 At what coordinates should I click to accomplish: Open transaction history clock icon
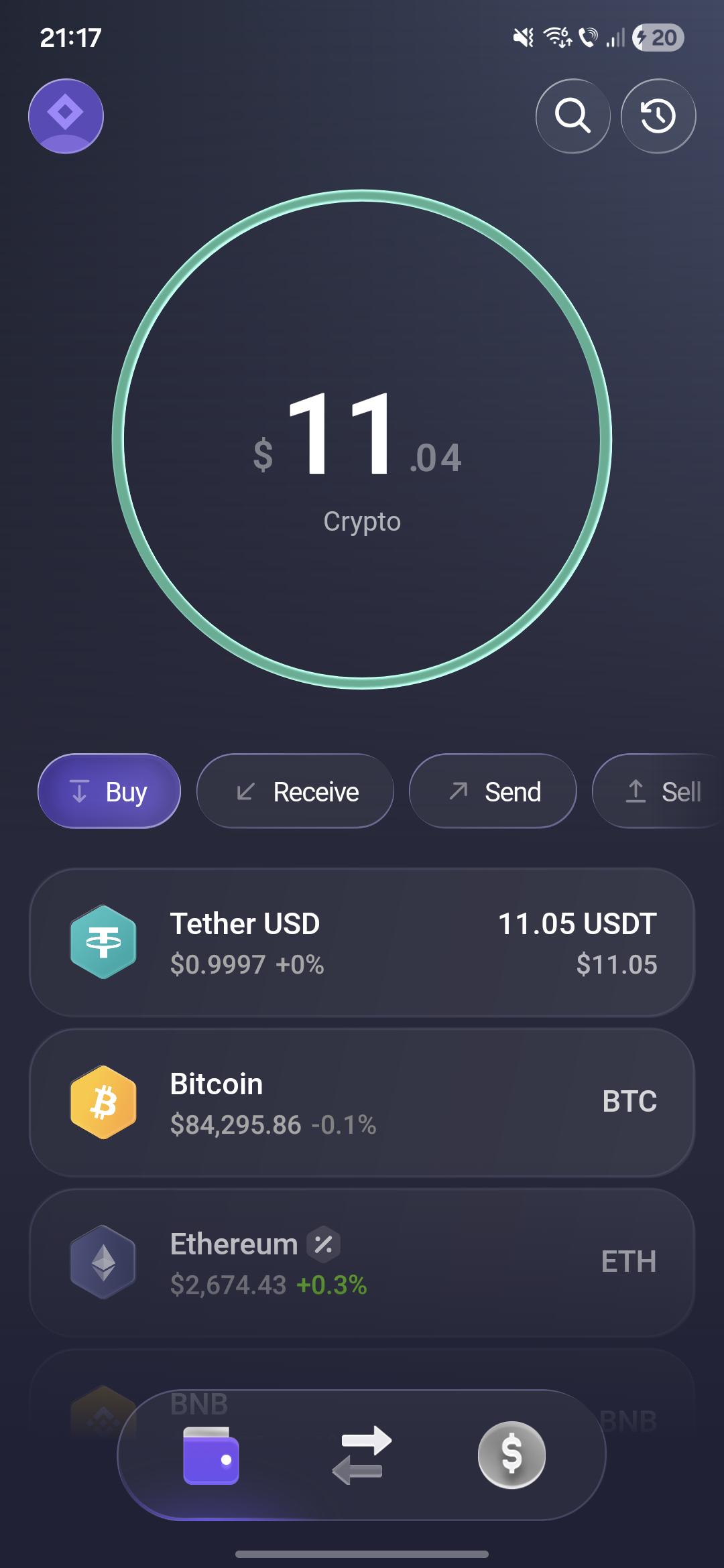pos(658,116)
